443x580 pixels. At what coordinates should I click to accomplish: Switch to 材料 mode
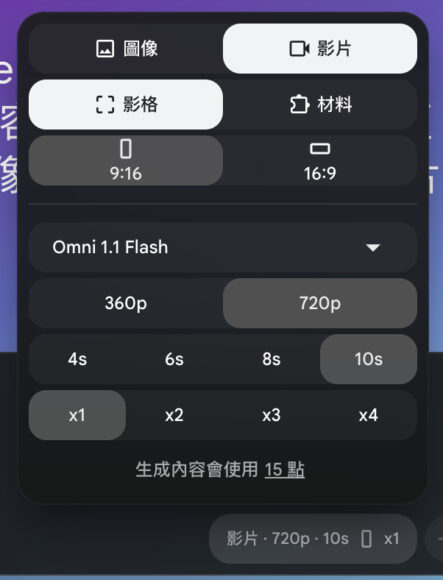[320, 104]
